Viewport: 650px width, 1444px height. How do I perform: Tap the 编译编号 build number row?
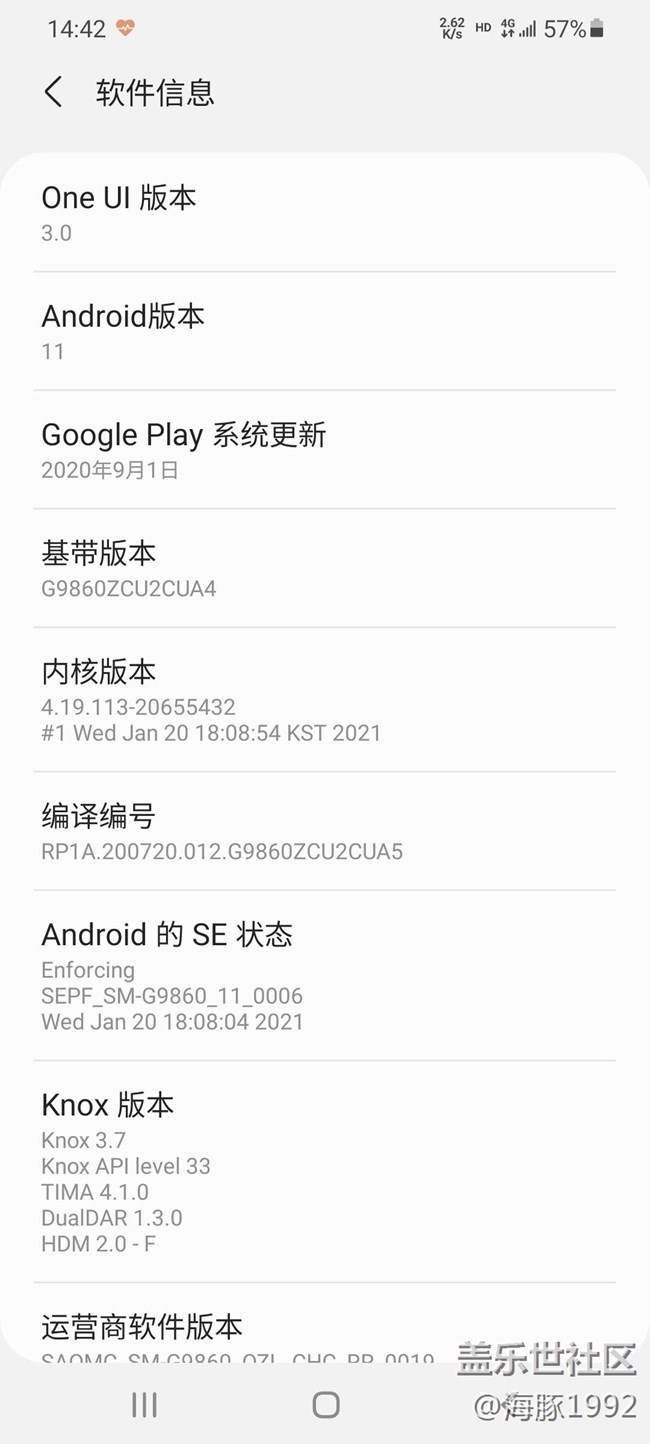[x=324, y=832]
